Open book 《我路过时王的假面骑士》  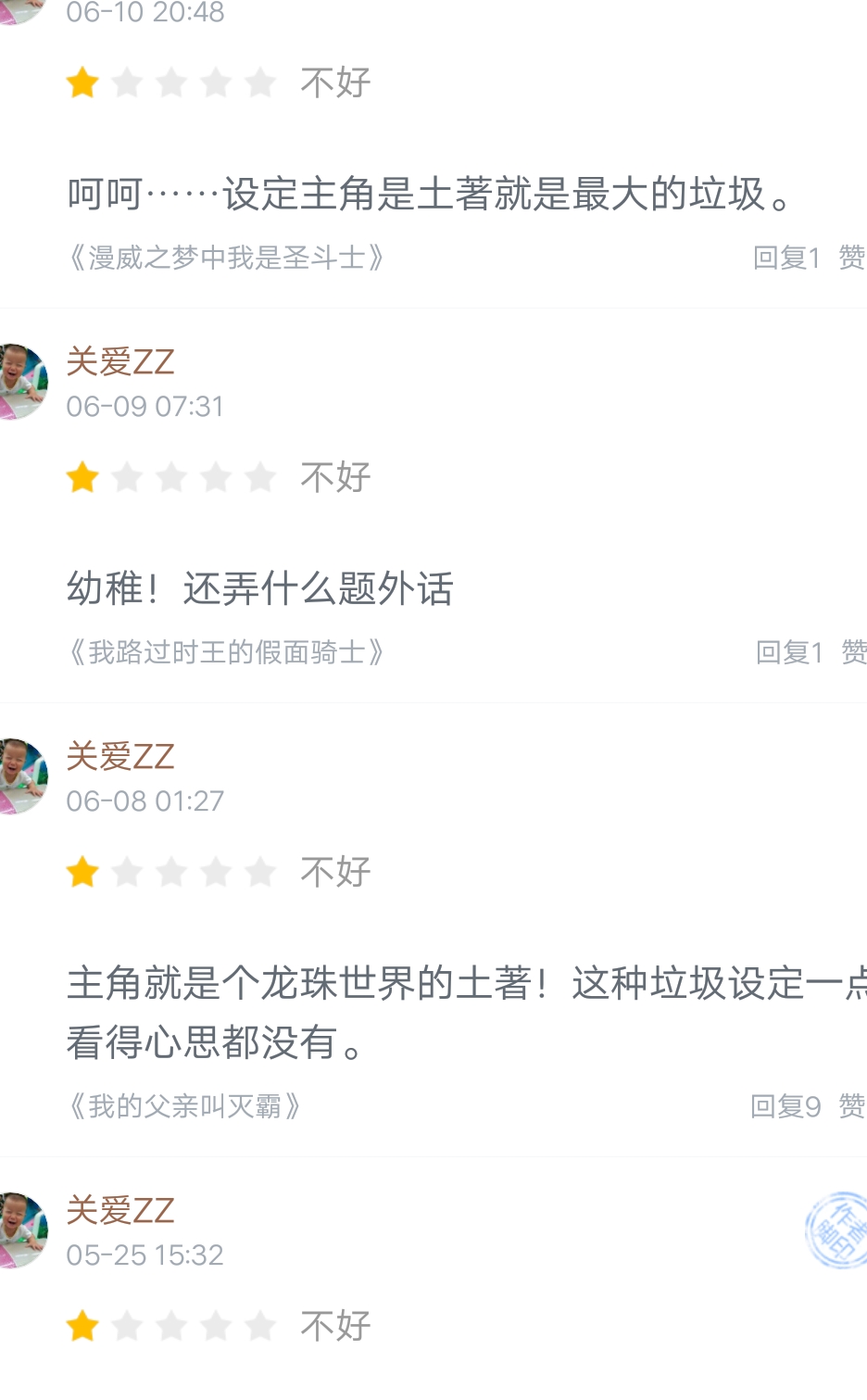click(x=227, y=652)
